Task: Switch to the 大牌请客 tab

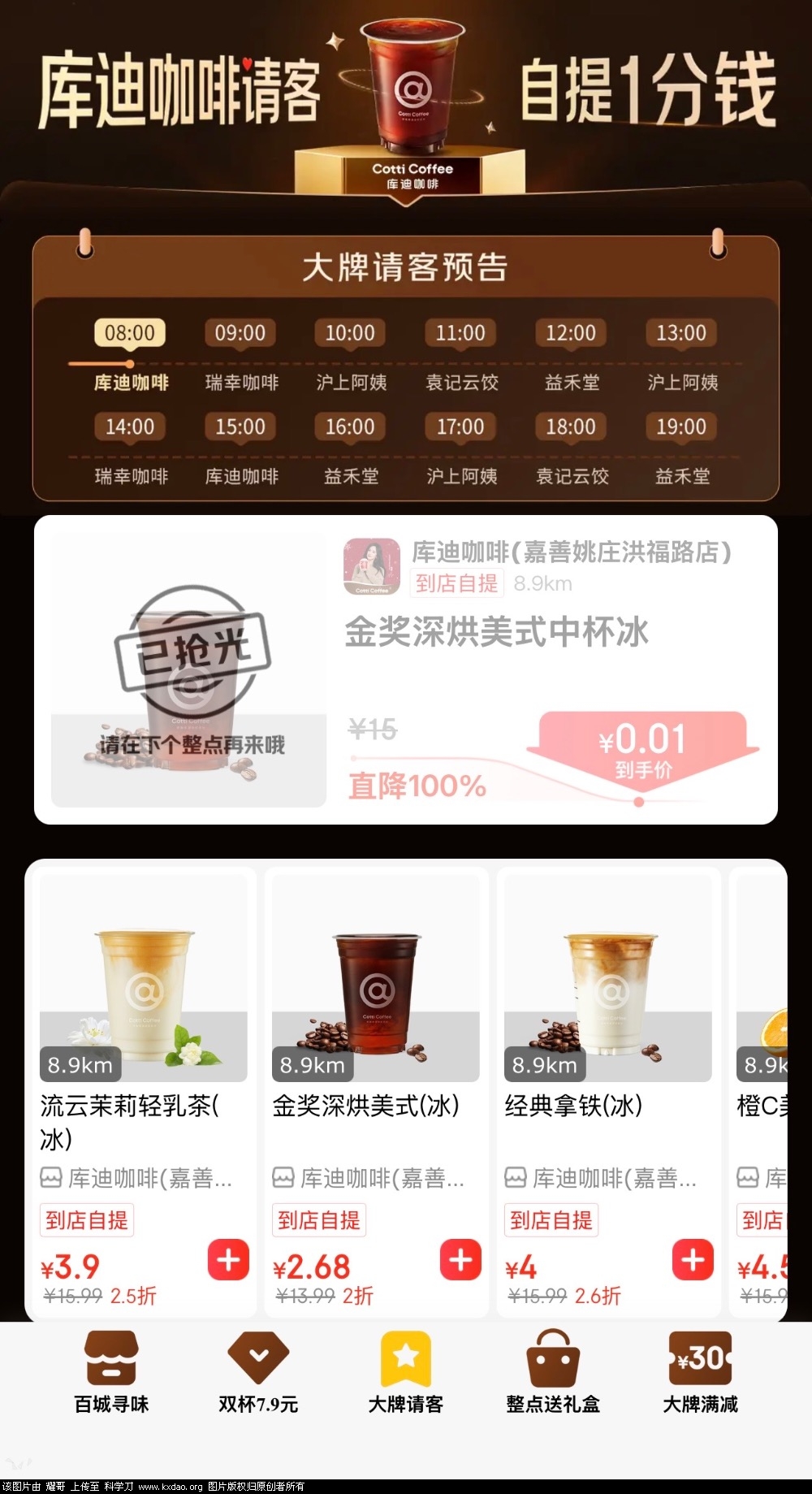Action: pos(405,1373)
